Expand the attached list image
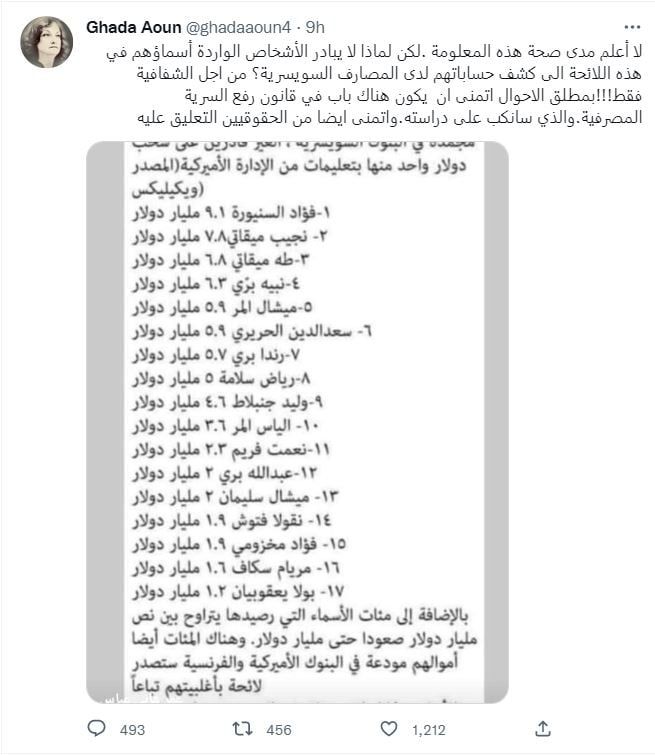Viewport: 655px width, 755px height. click(x=297, y=420)
